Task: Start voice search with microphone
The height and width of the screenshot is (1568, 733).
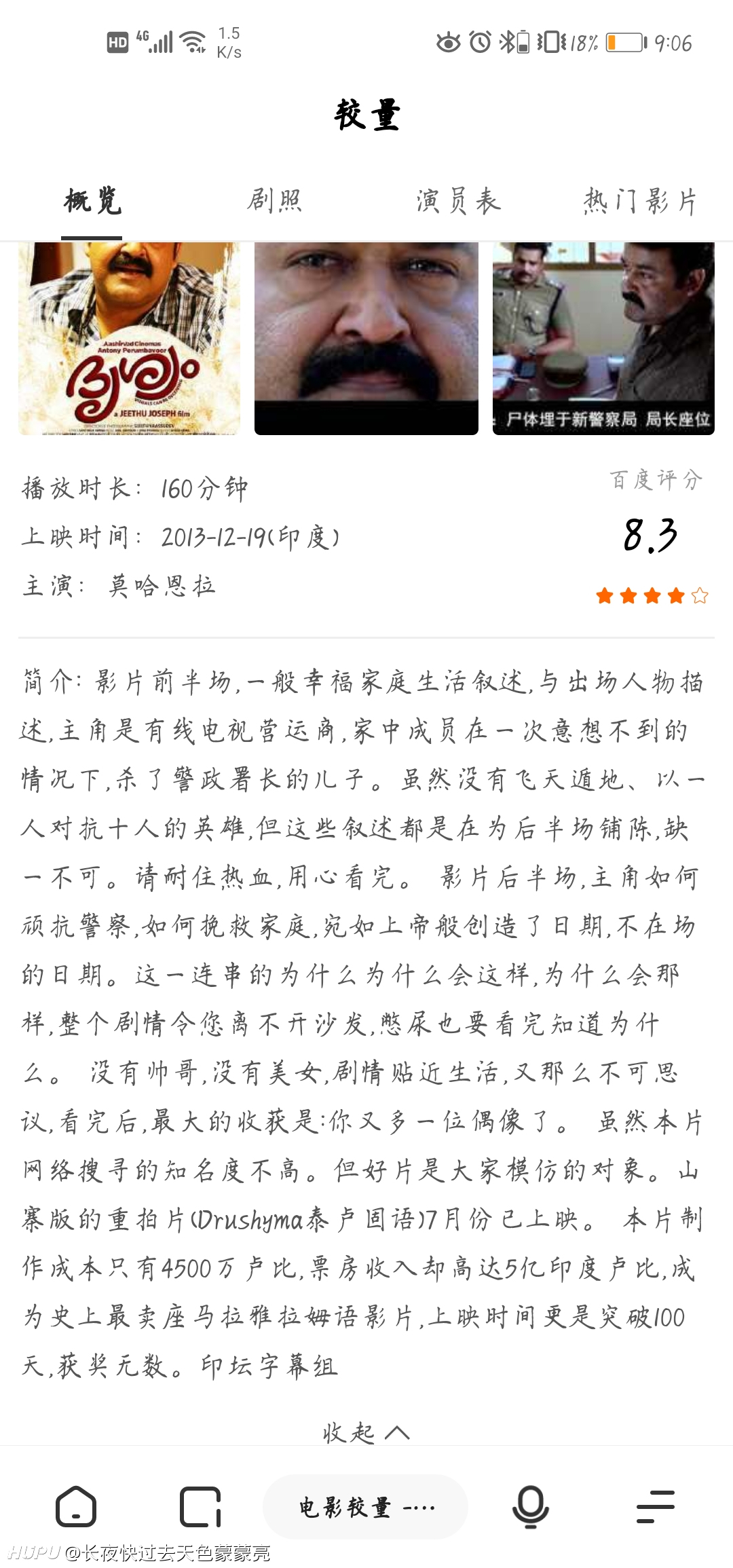Action: tap(531, 1506)
